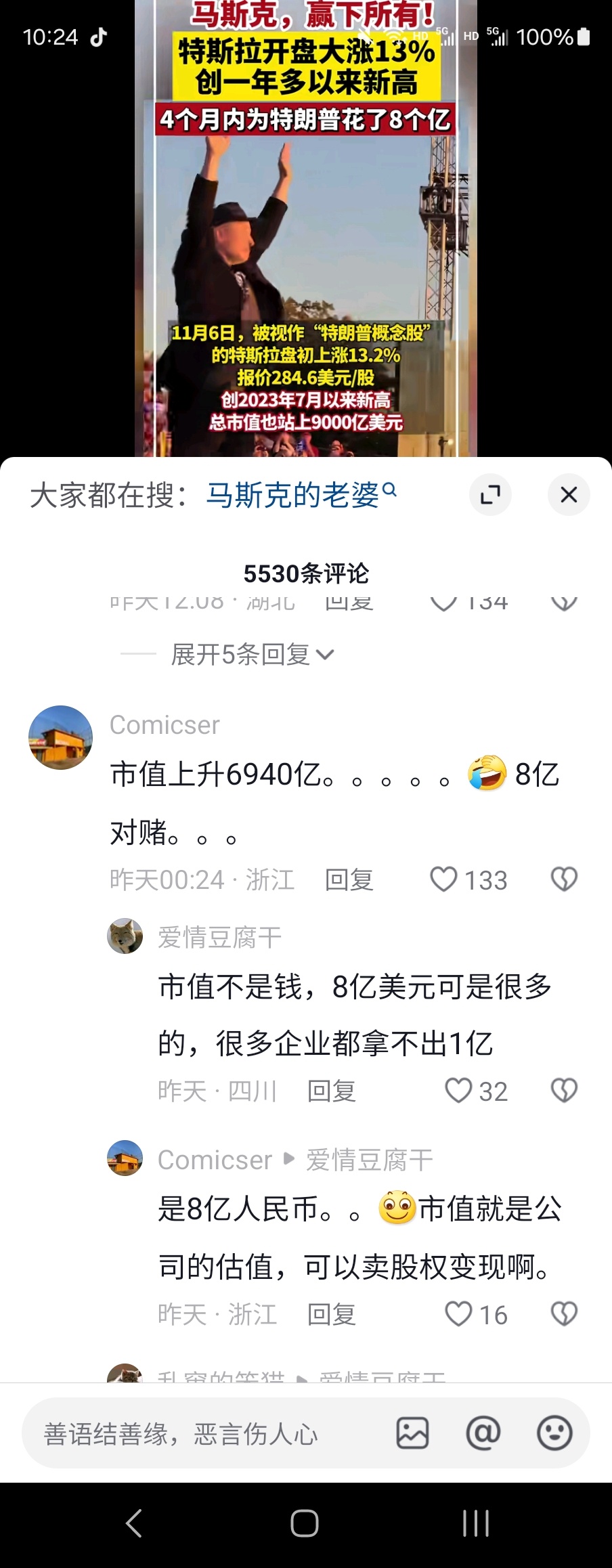Open the emoji picker
612x1568 pixels.
click(554, 1433)
